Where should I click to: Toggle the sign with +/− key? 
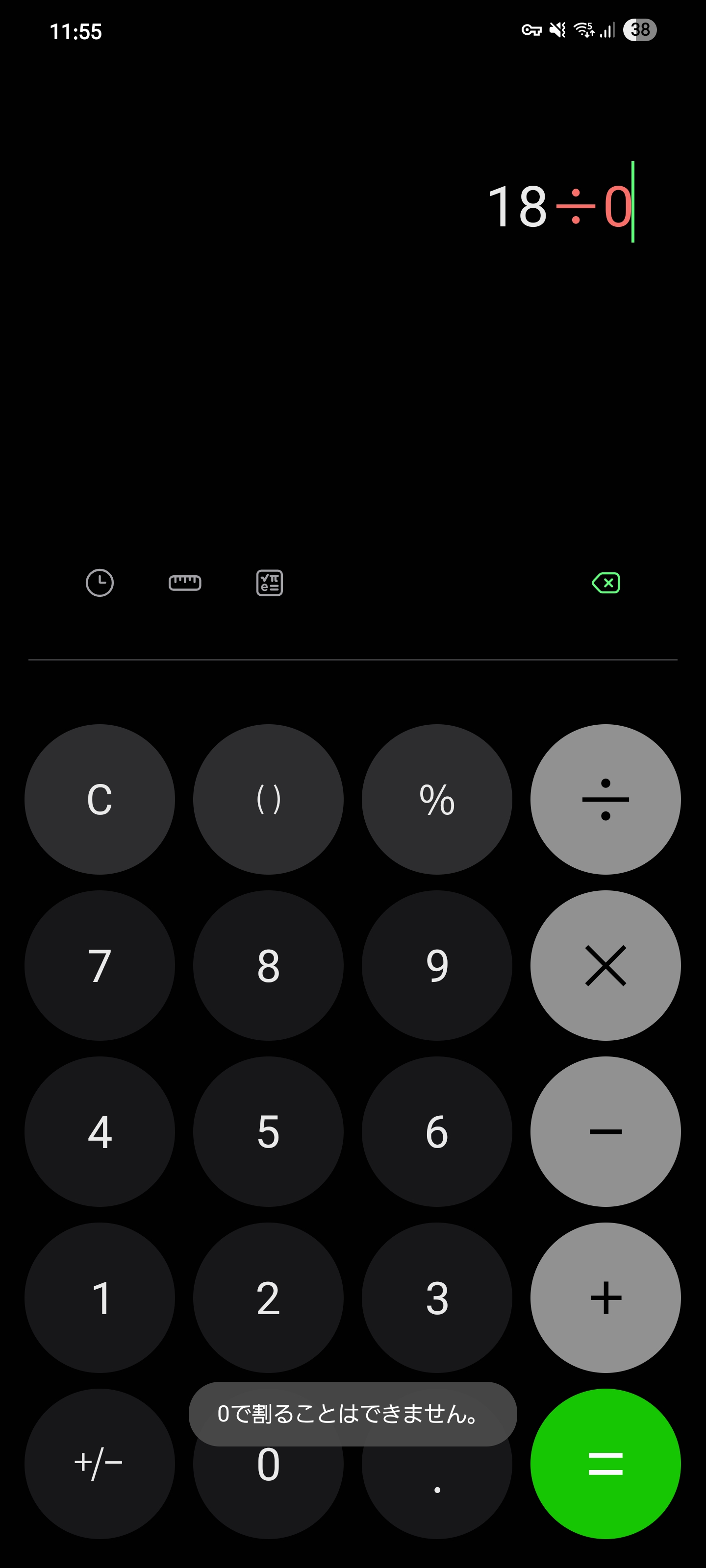[100, 1463]
